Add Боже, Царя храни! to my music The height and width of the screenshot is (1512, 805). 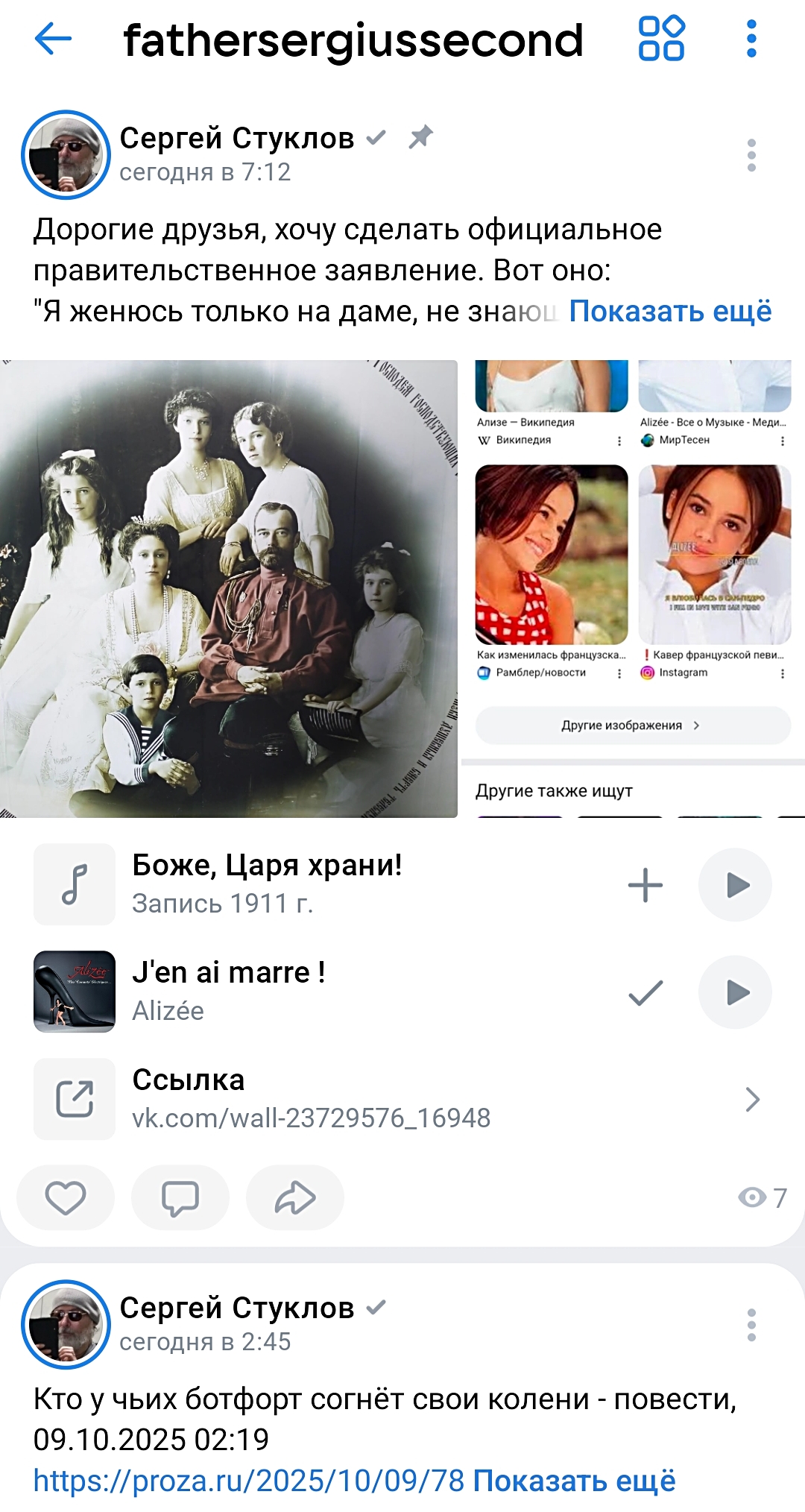pos(645,885)
